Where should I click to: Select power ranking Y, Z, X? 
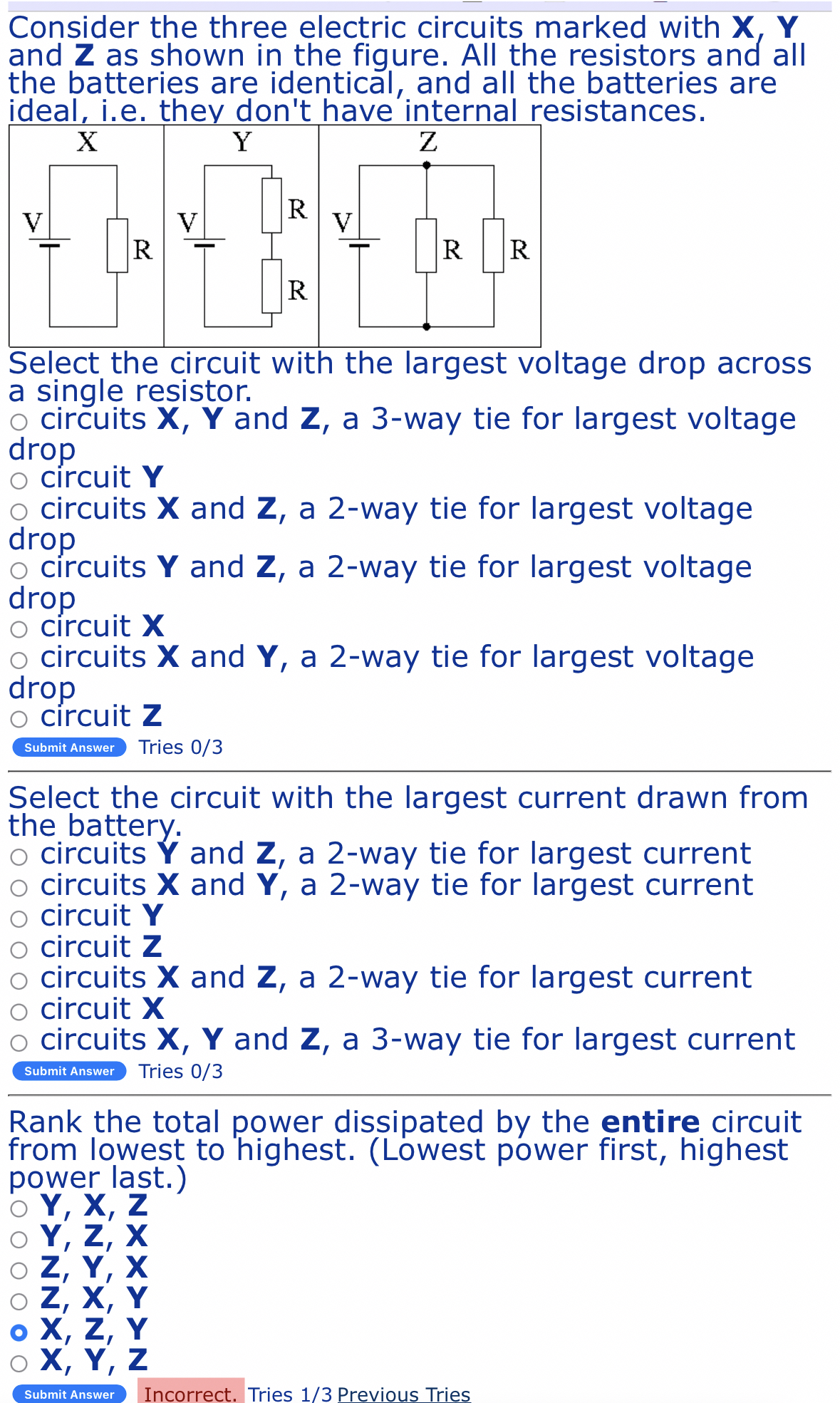19,1239
